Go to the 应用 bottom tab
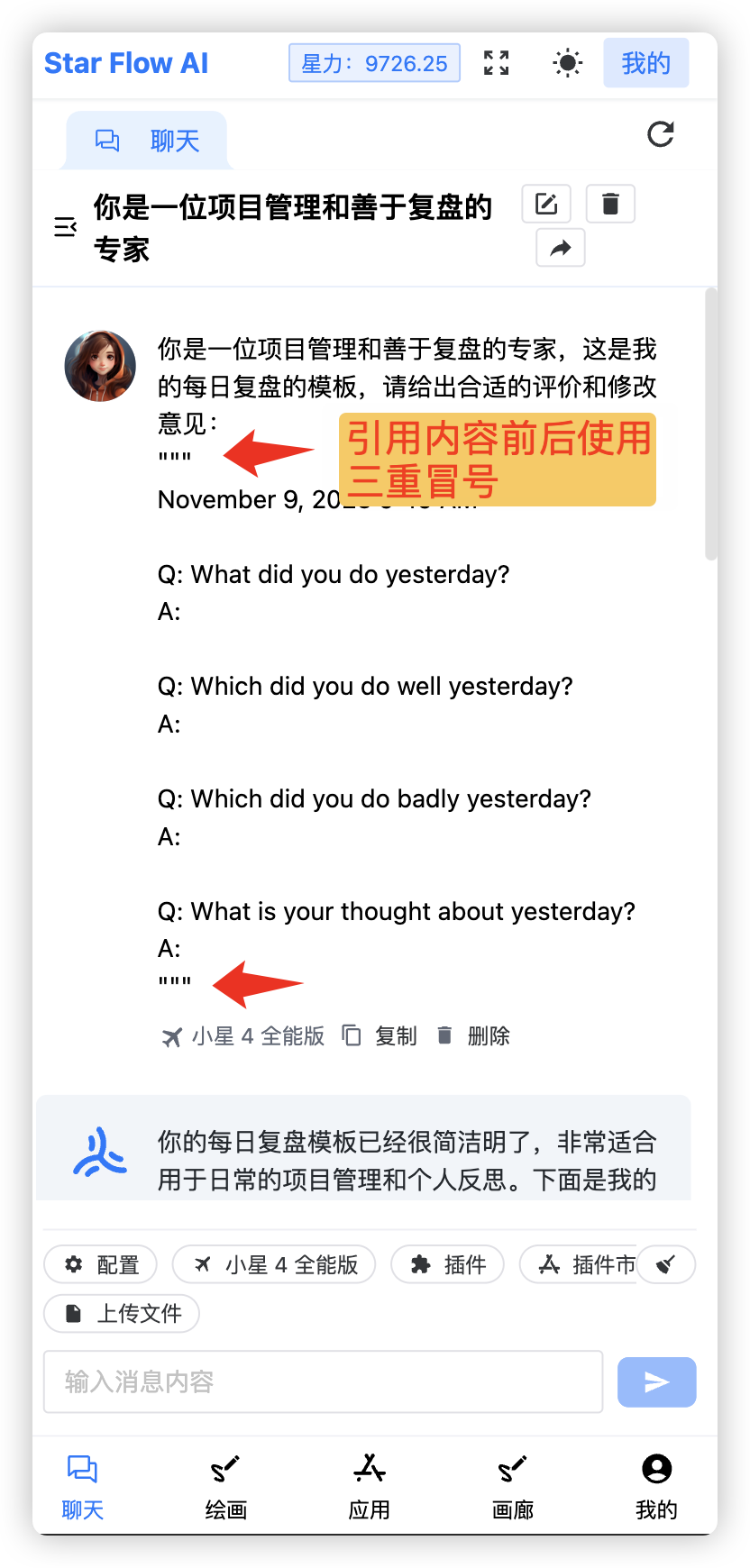 (x=370, y=1487)
